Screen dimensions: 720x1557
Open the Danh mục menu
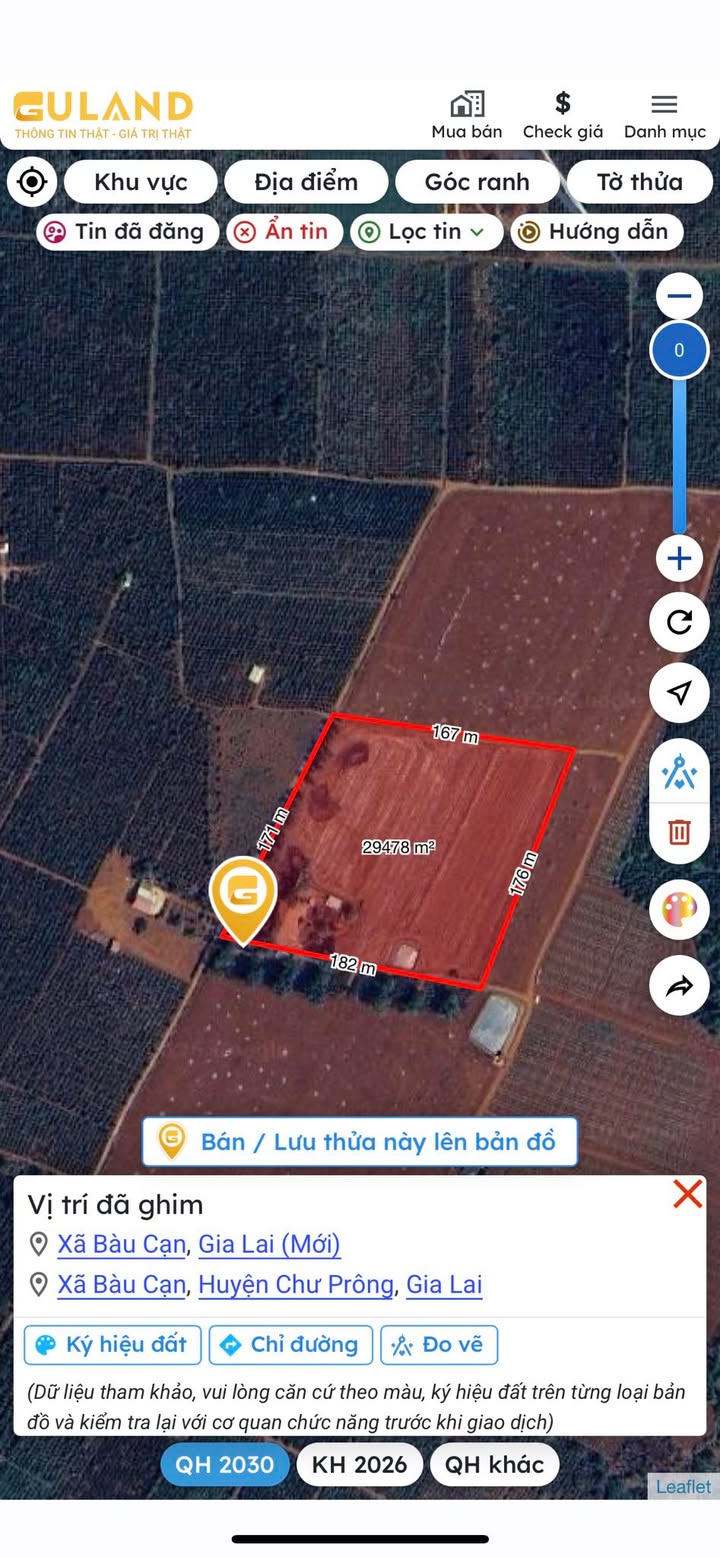point(665,116)
